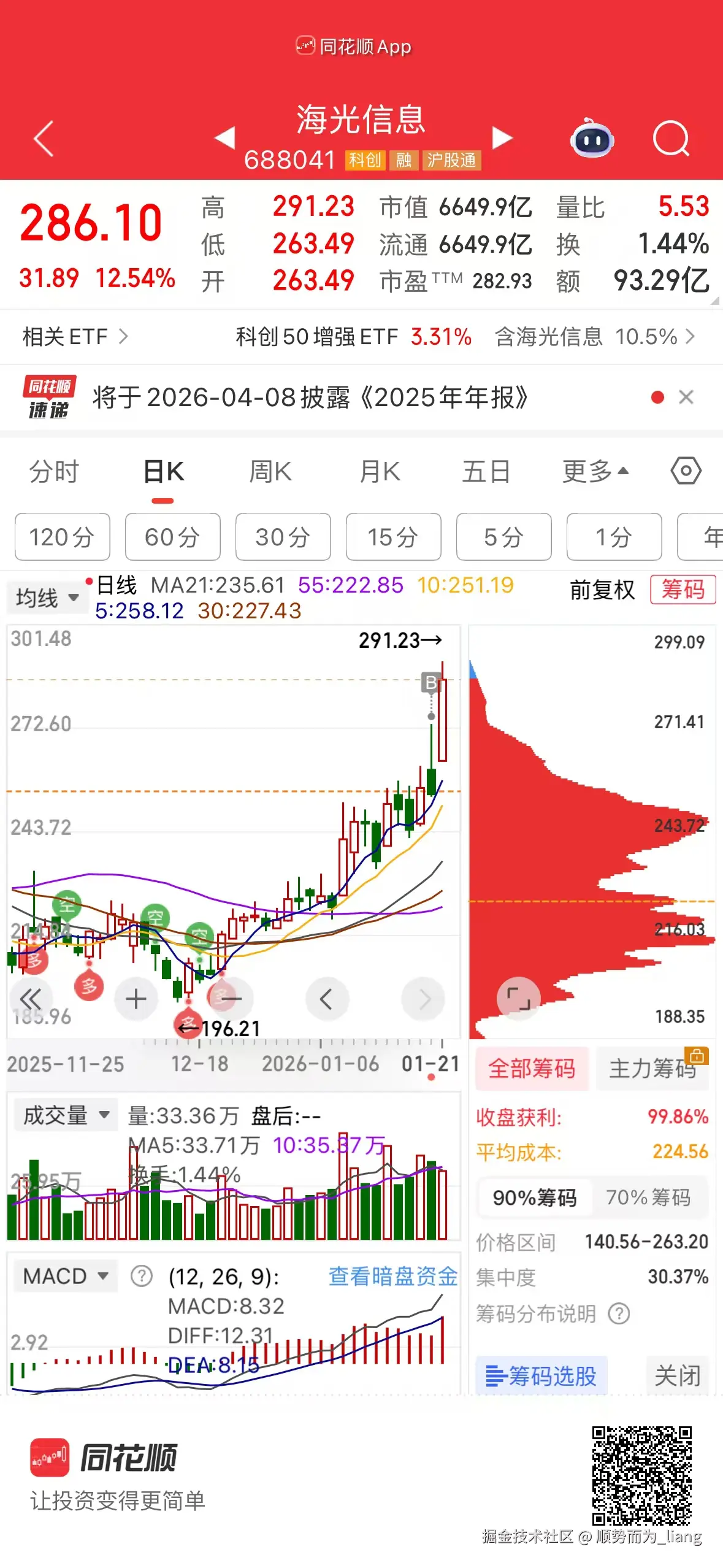The width and height of the screenshot is (723, 1568).
Task: Open the 成交量 indicator dropdown
Action: click(64, 1115)
